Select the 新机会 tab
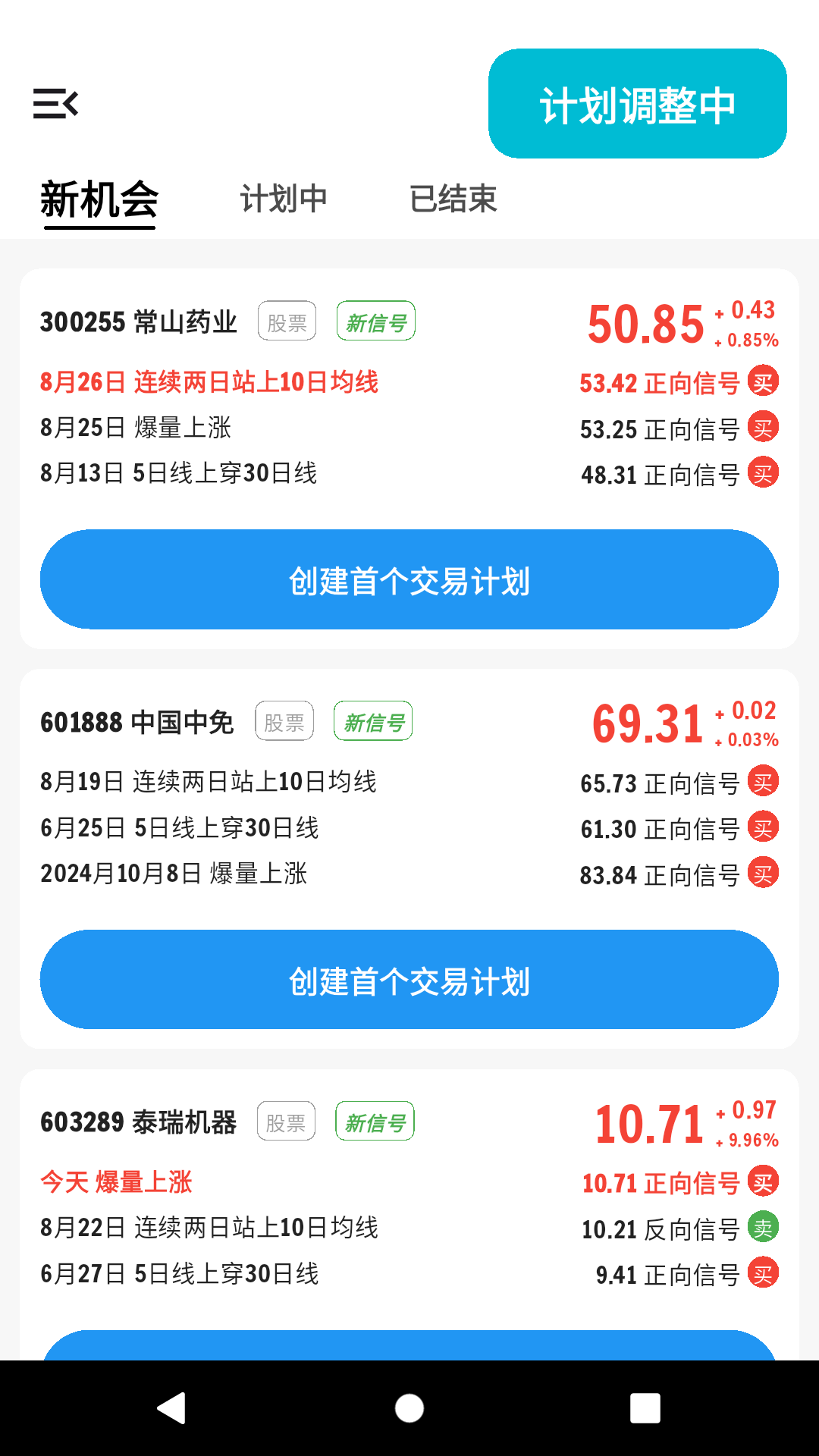Viewport: 819px width, 1456px height. [x=99, y=200]
